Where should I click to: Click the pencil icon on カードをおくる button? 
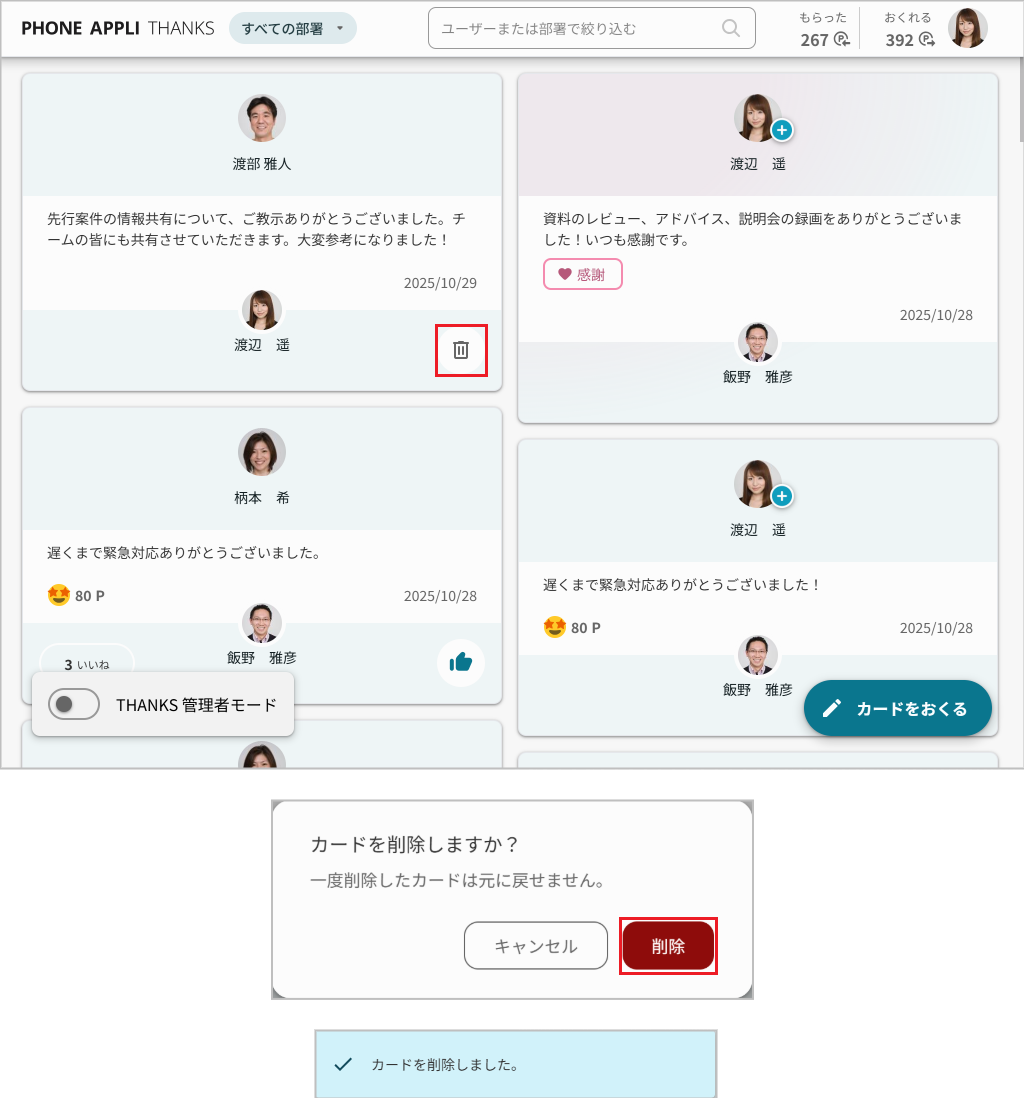[x=832, y=707]
